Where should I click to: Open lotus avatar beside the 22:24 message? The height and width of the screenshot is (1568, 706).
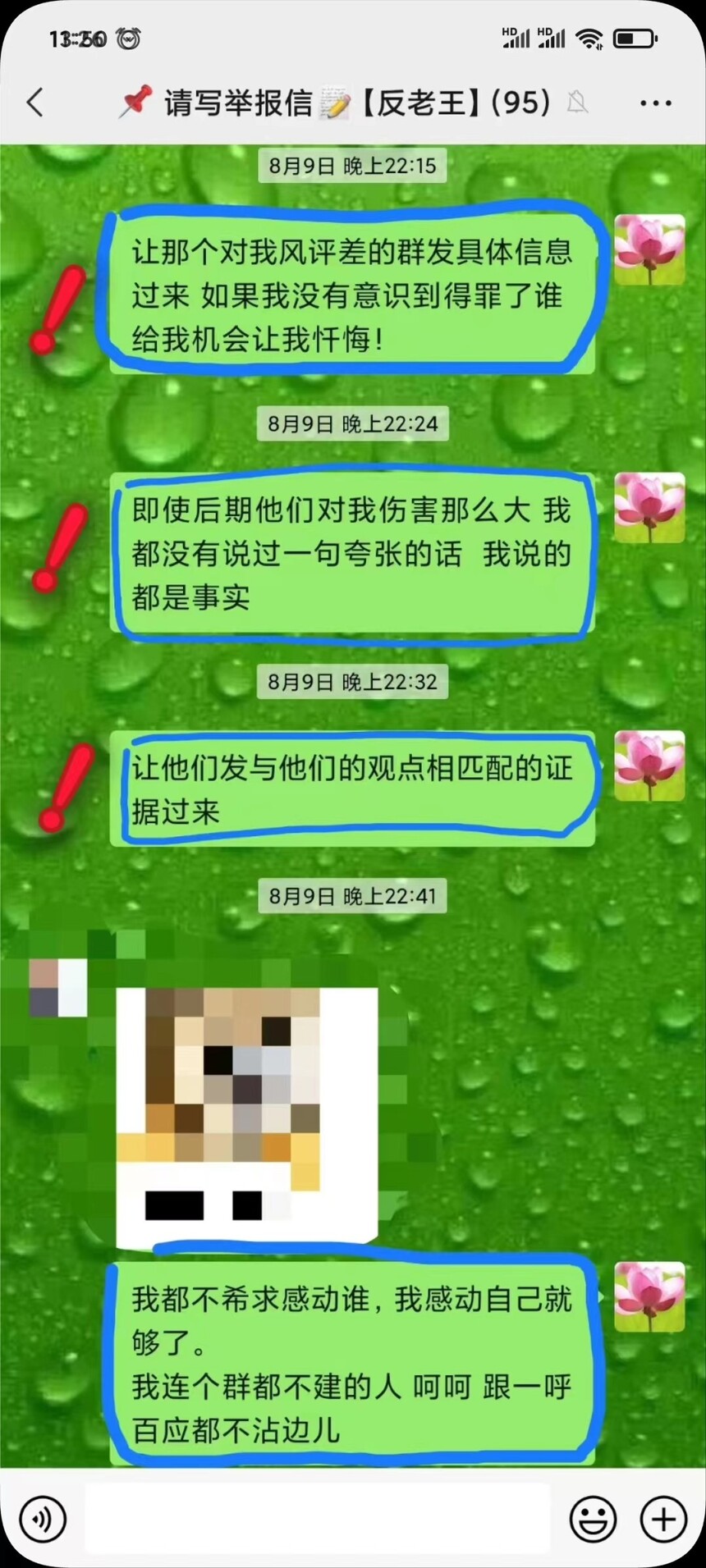[x=649, y=507]
